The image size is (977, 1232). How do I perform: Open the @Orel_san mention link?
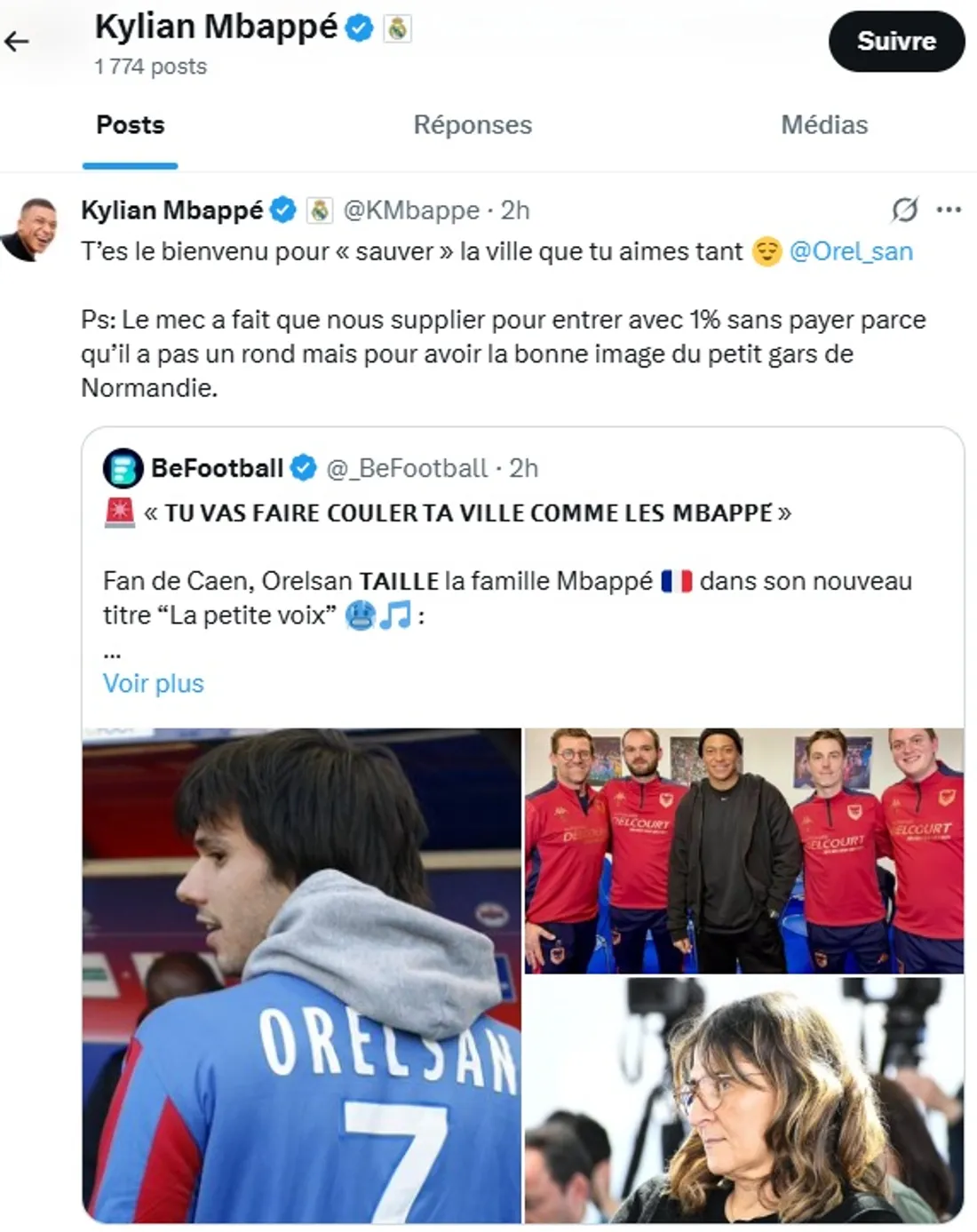pos(850,252)
